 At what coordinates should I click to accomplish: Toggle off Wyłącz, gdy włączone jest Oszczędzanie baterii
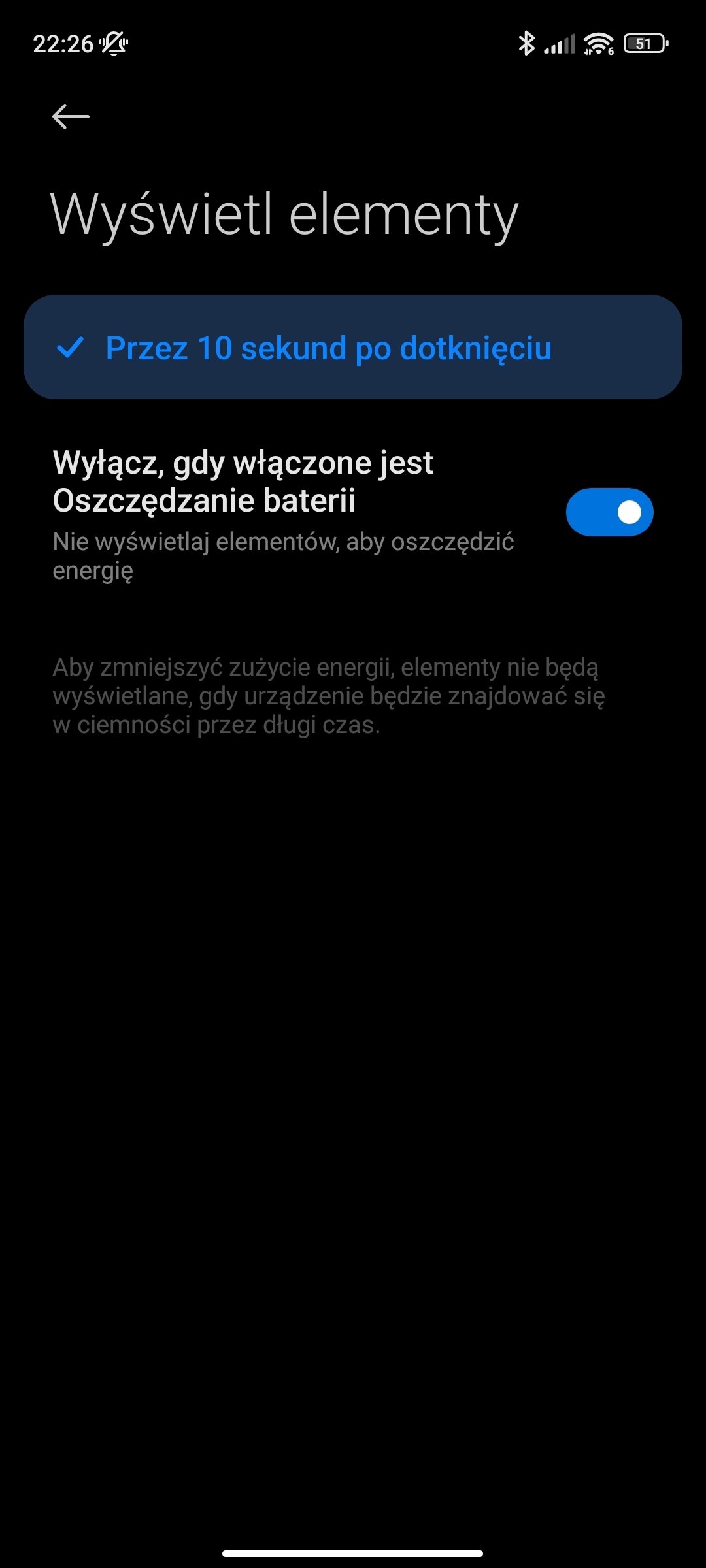coord(609,512)
